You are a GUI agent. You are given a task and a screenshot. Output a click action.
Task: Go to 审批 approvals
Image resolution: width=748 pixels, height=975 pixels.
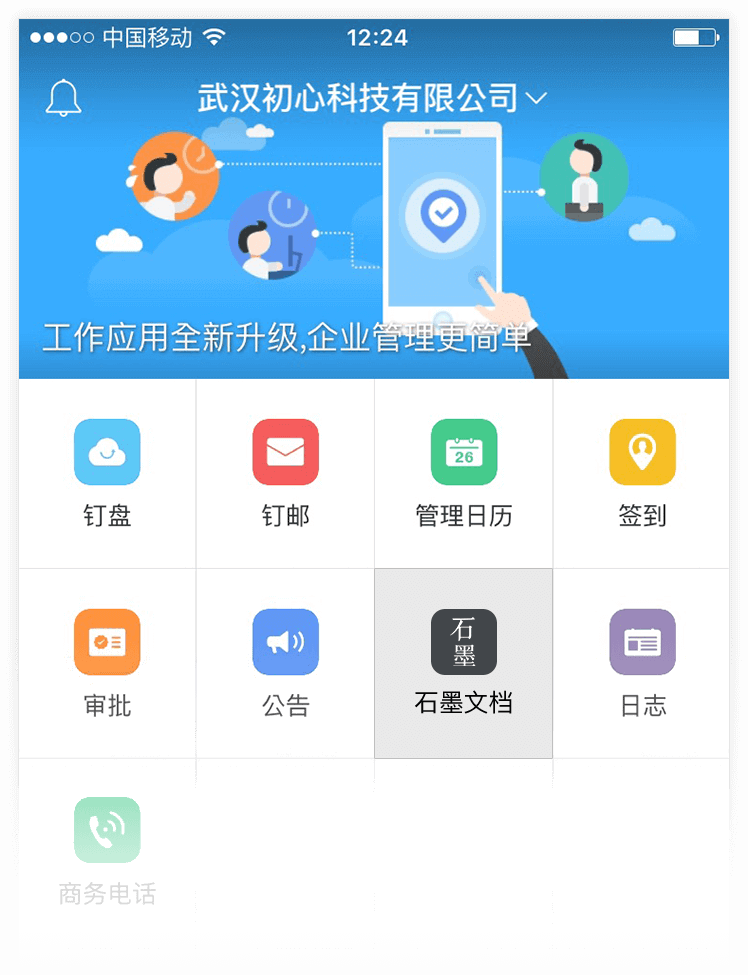click(107, 642)
